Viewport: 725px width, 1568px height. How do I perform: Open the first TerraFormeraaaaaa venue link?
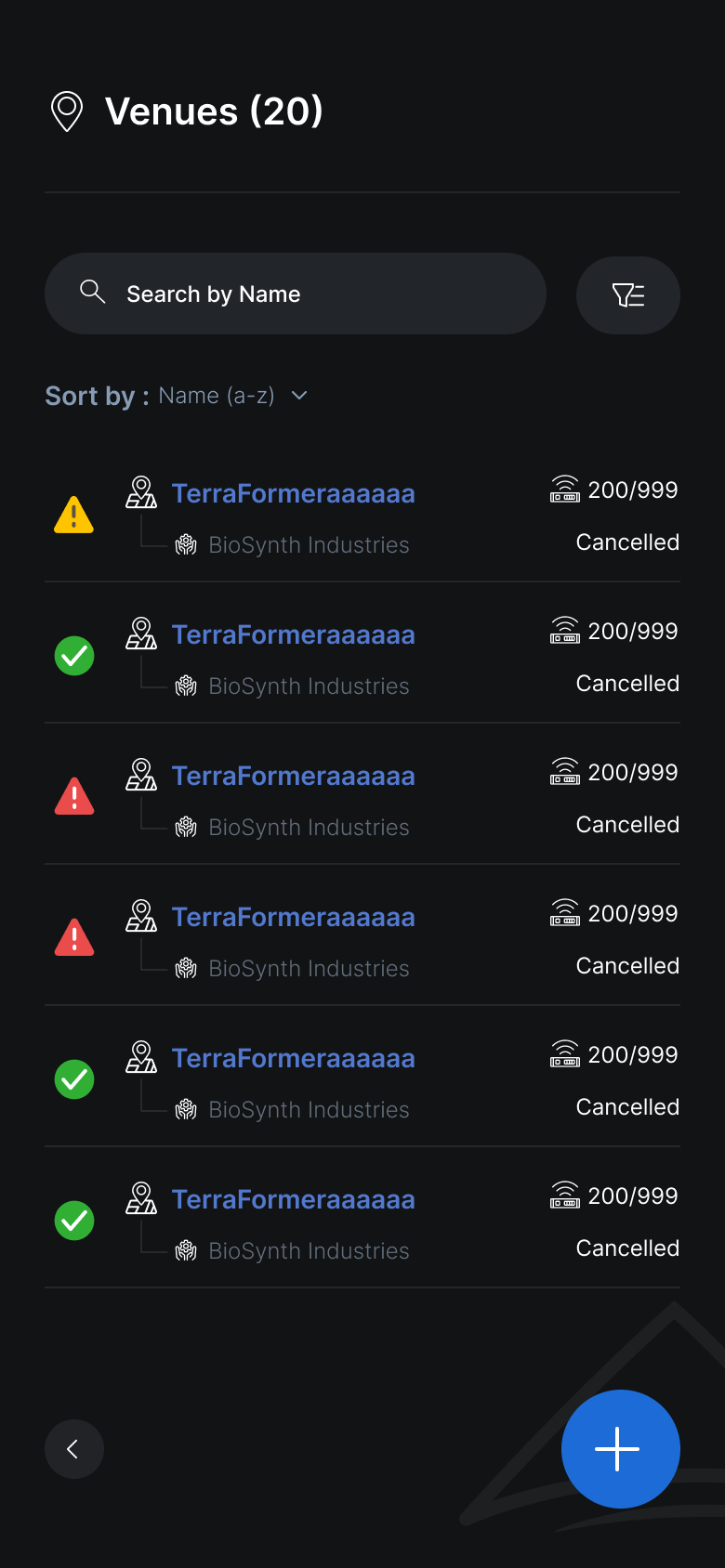[293, 493]
